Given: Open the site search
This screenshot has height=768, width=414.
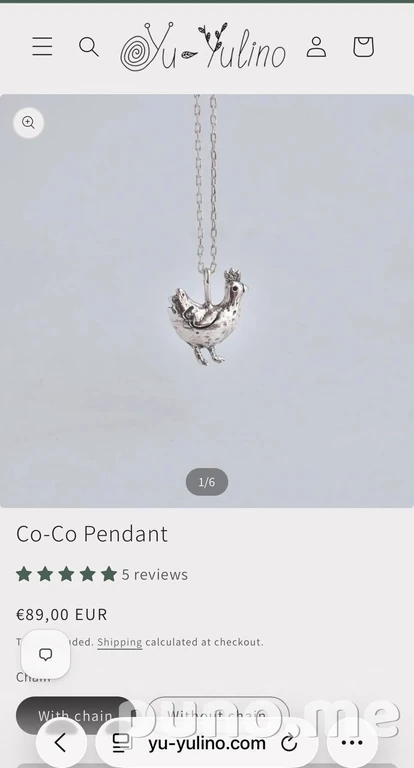Looking at the screenshot, I should tap(89, 47).
